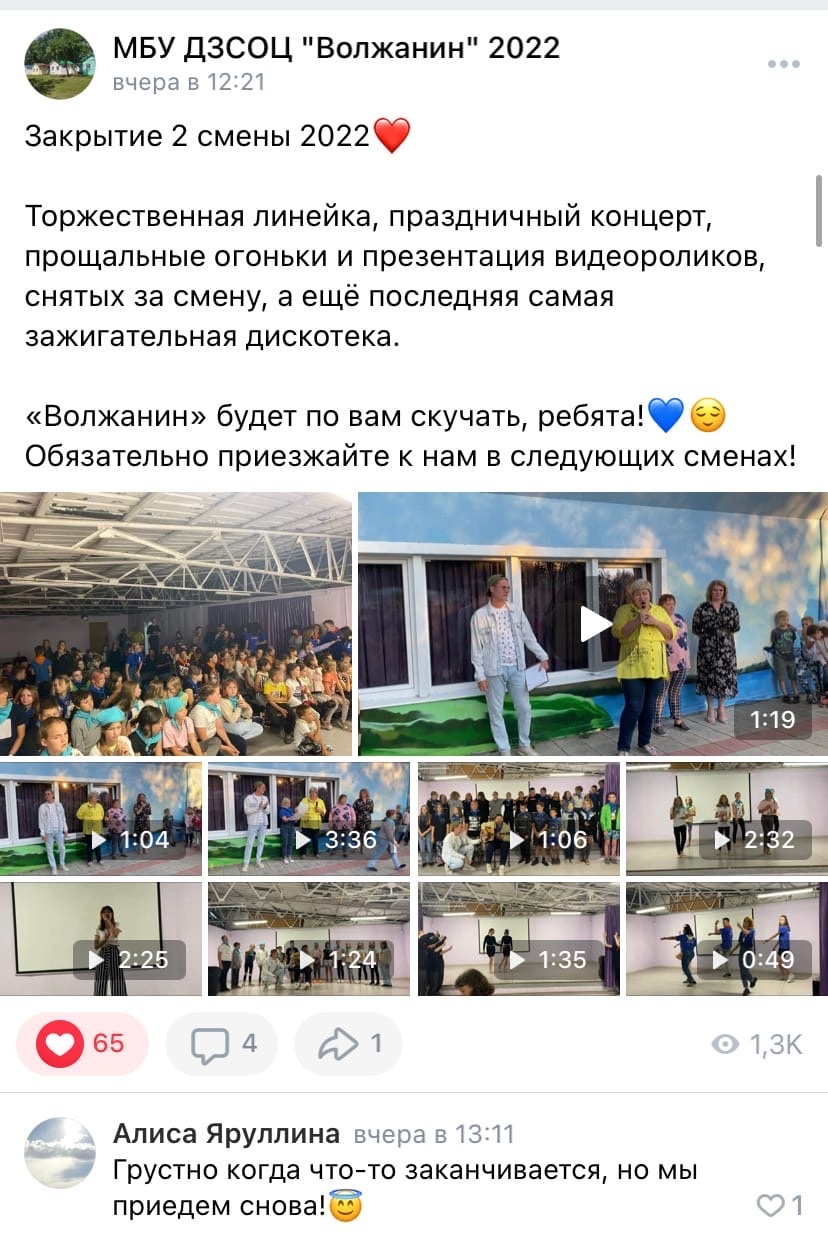Play the 1:06 video
Screen dimensions: 828x1247
click(x=518, y=819)
